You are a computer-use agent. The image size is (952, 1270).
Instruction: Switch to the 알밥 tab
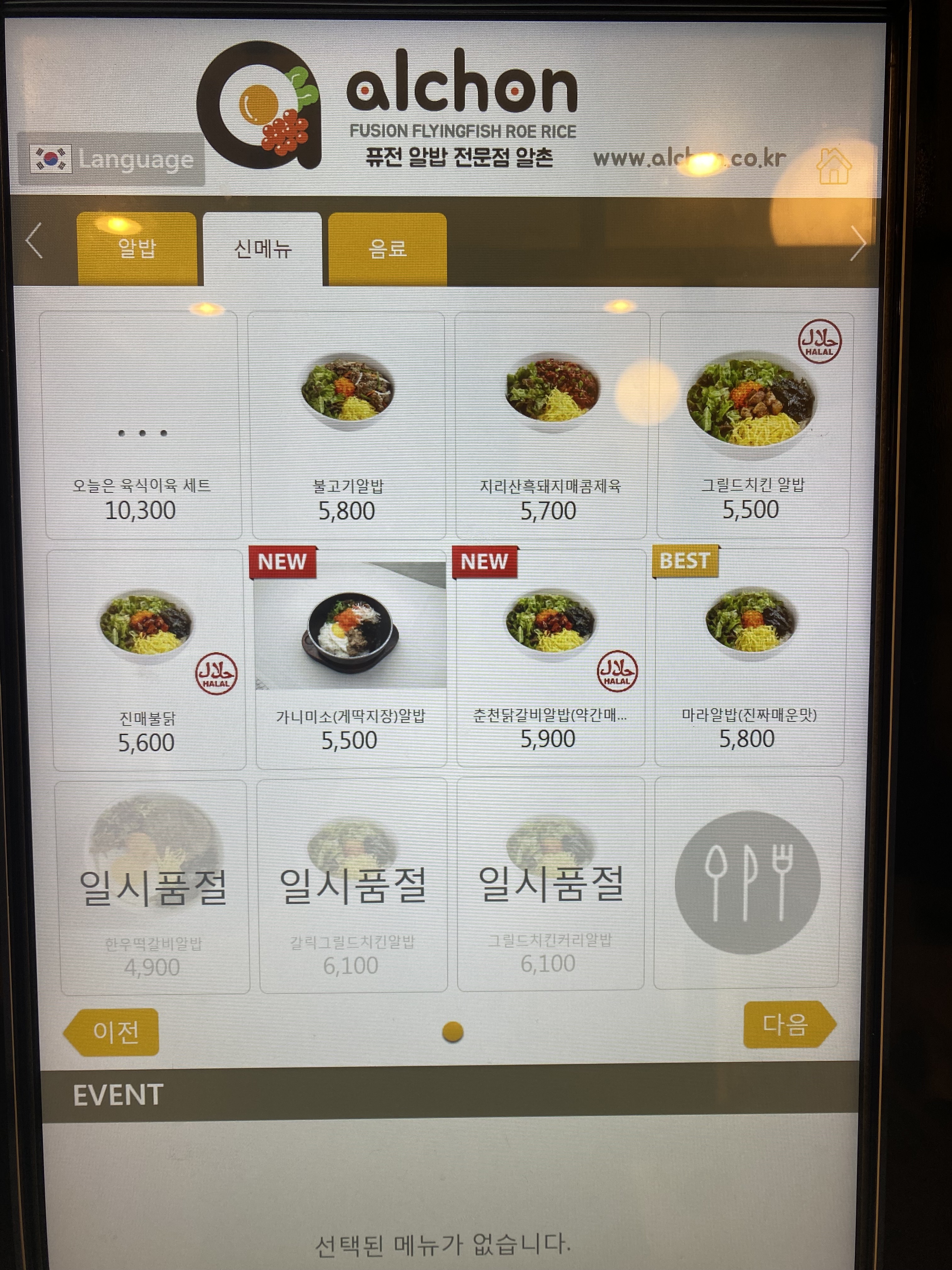(137, 249)
